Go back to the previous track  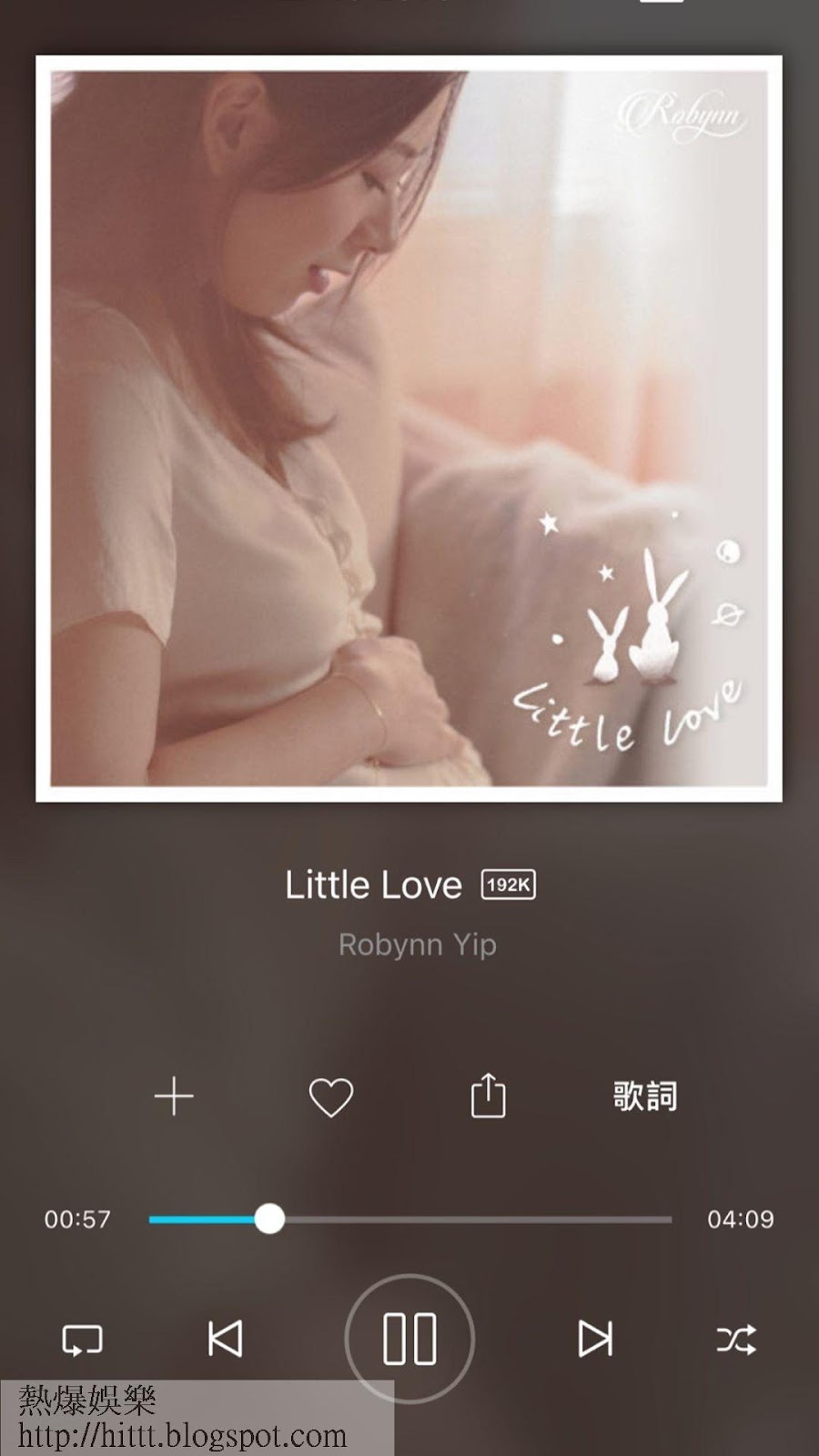[225, 1339]
